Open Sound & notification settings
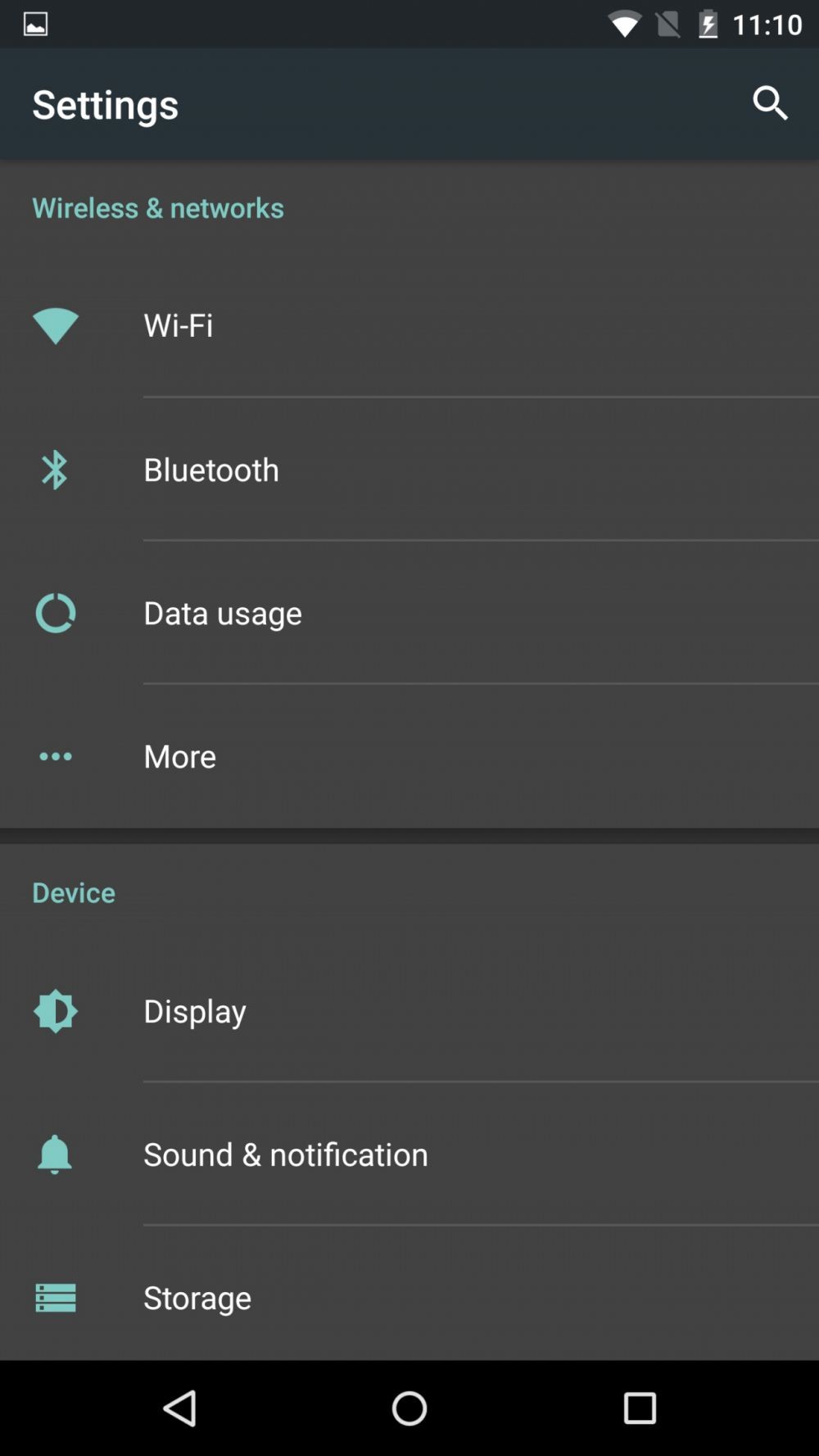The height and width of the screenshot is (1456, 819). (409, 1154)
